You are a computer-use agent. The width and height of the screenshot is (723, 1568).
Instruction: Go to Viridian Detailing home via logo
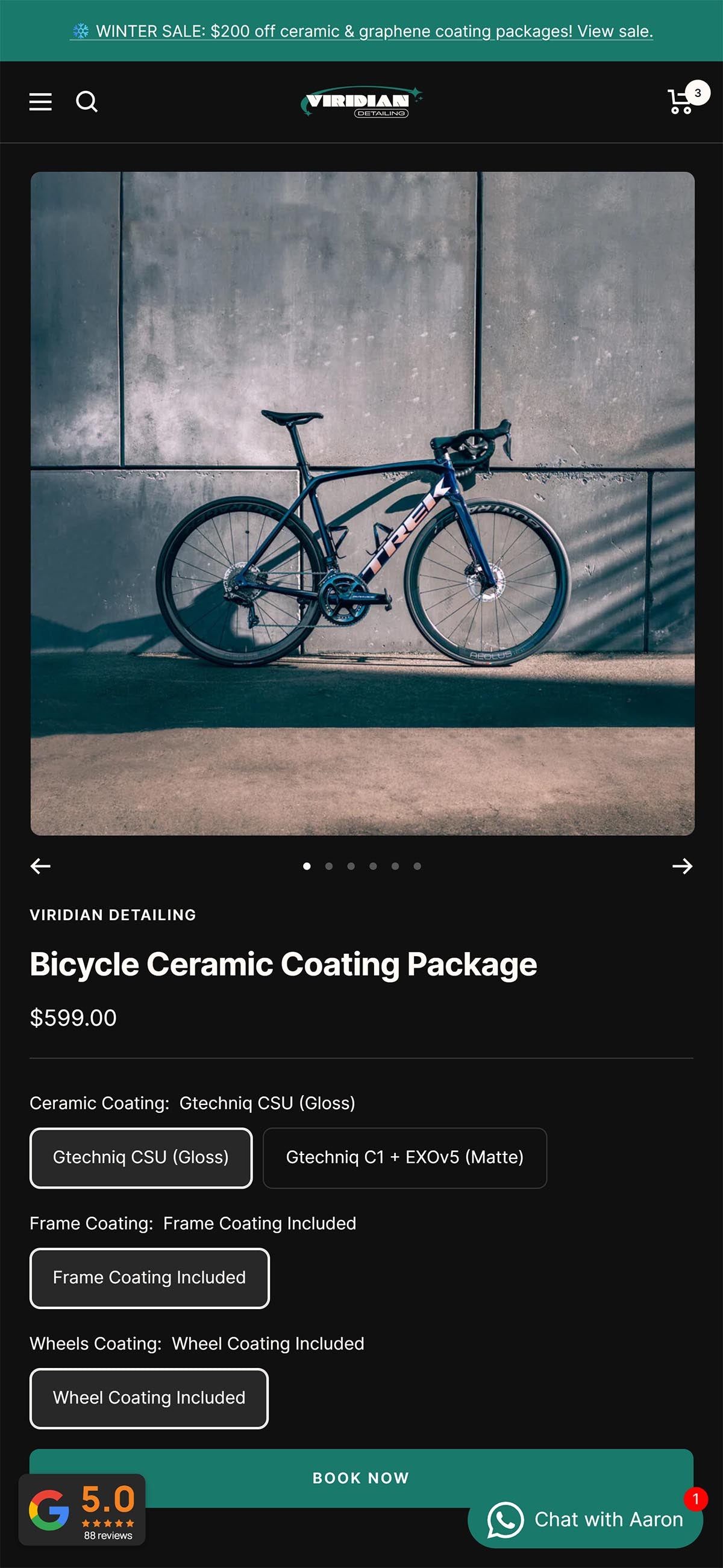coord(361,102)
